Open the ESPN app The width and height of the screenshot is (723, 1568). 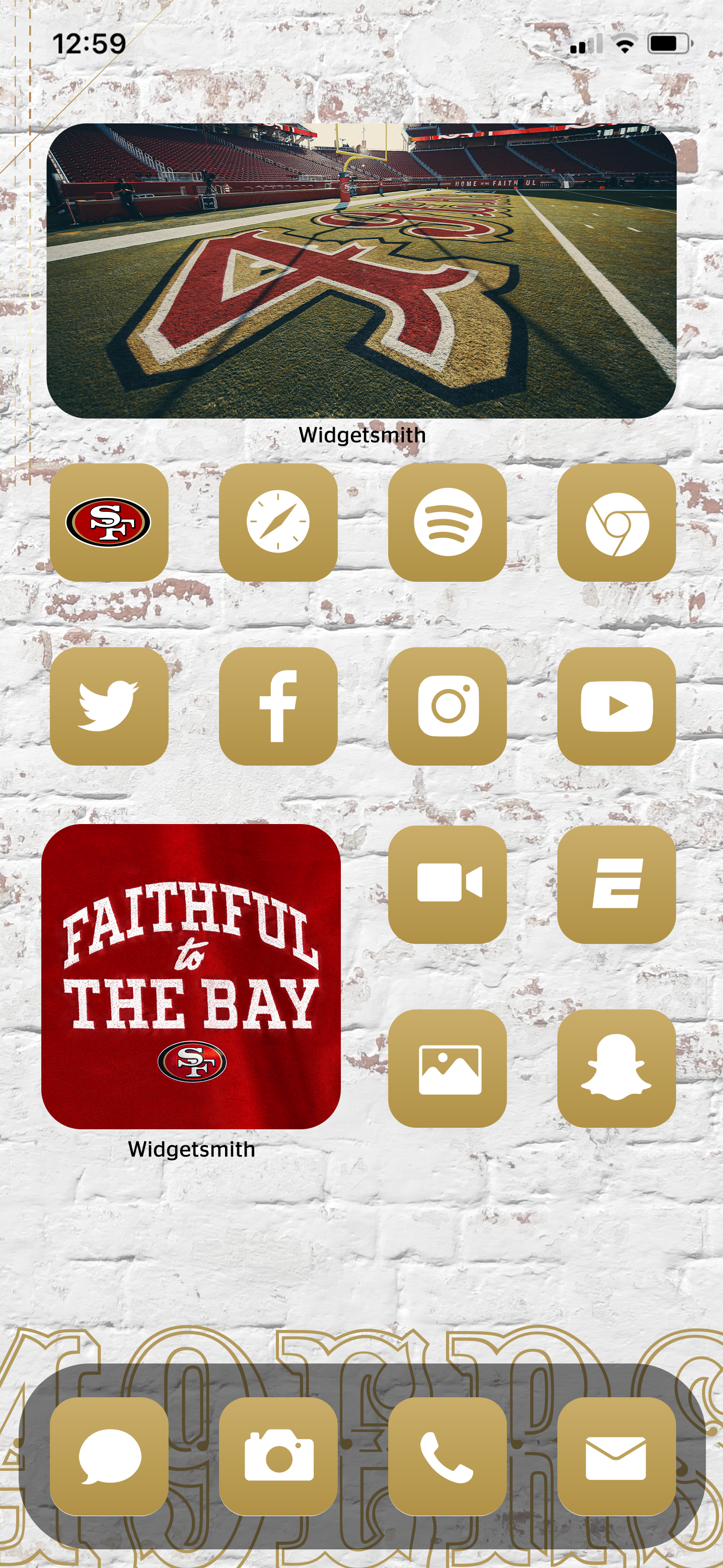click(616, 884)
